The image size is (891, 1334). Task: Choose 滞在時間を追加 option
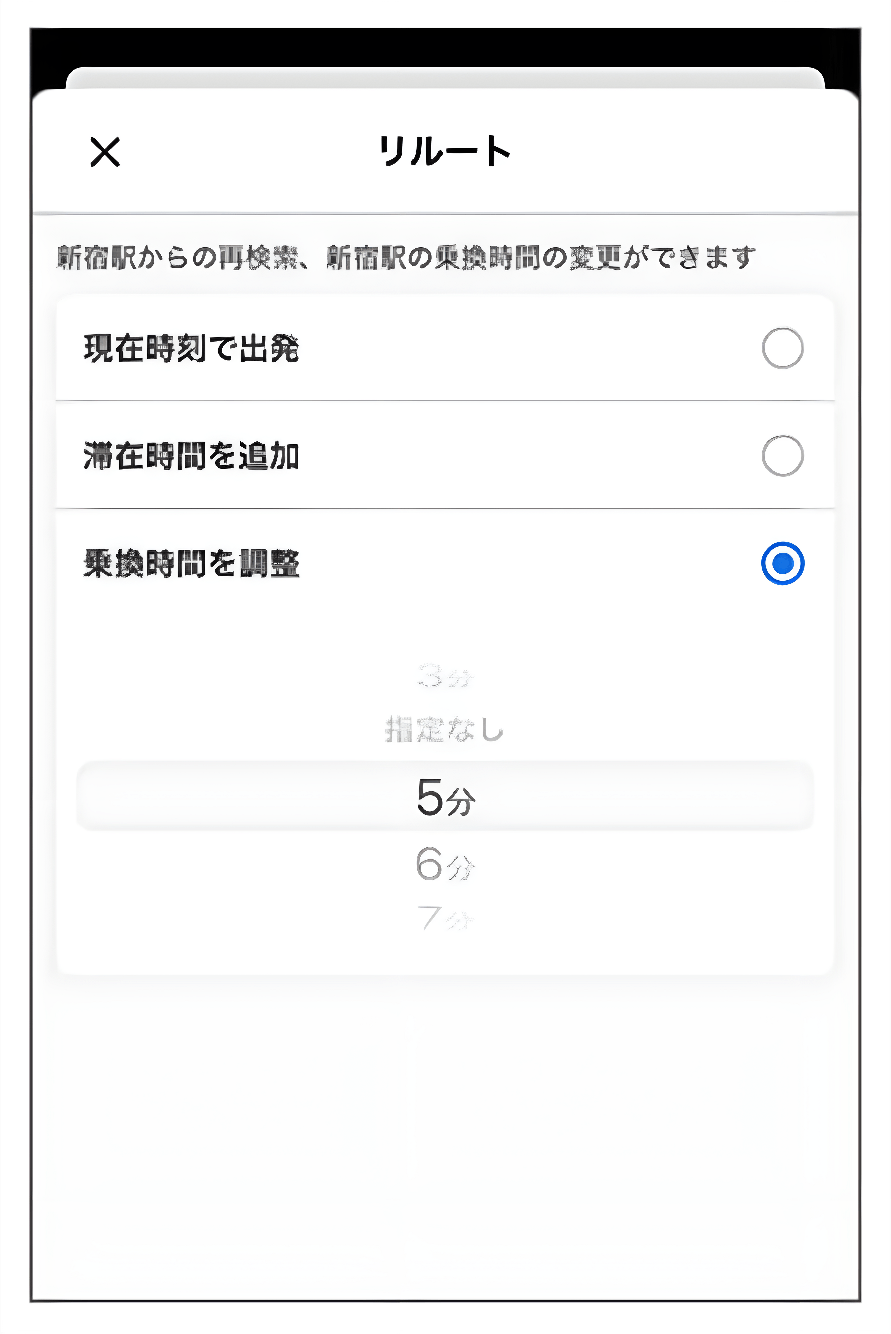tap(781, 457)
